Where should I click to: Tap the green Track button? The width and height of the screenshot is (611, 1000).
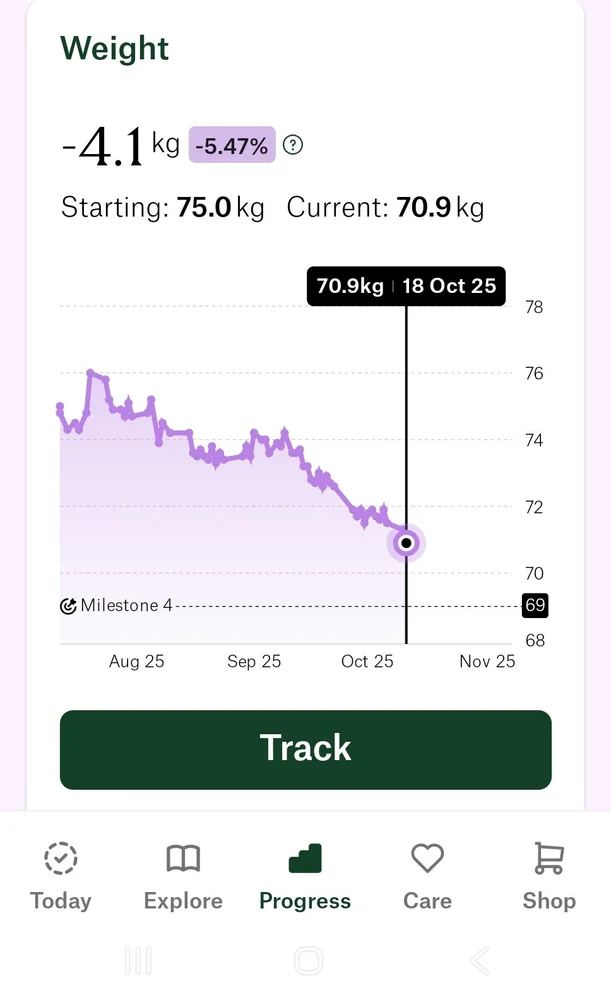click(305, 749)
